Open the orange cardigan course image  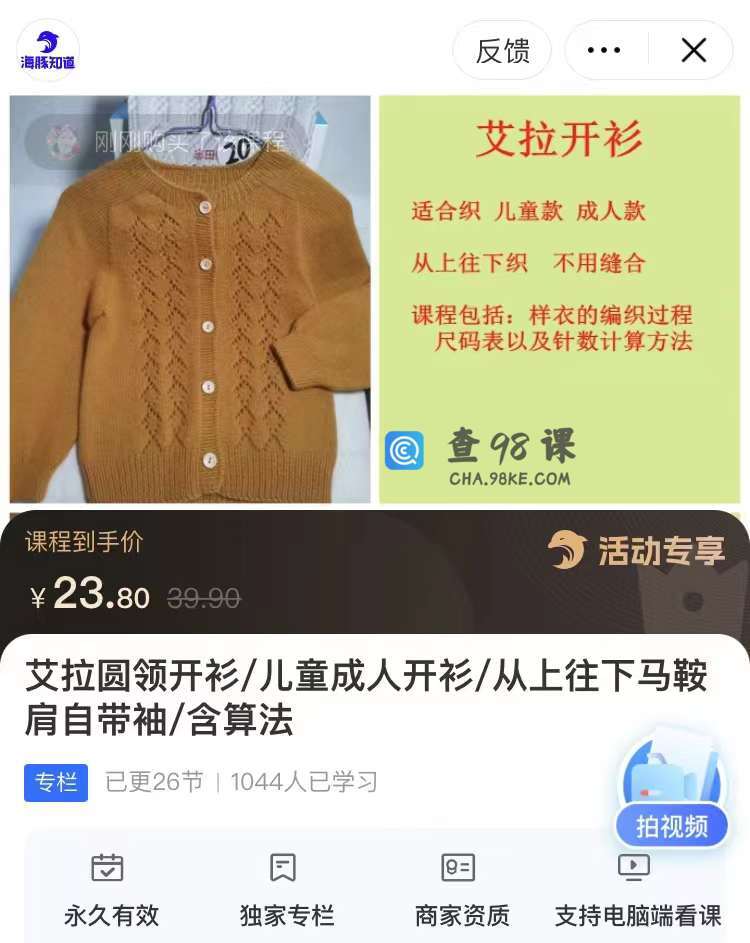coord(190,298)
